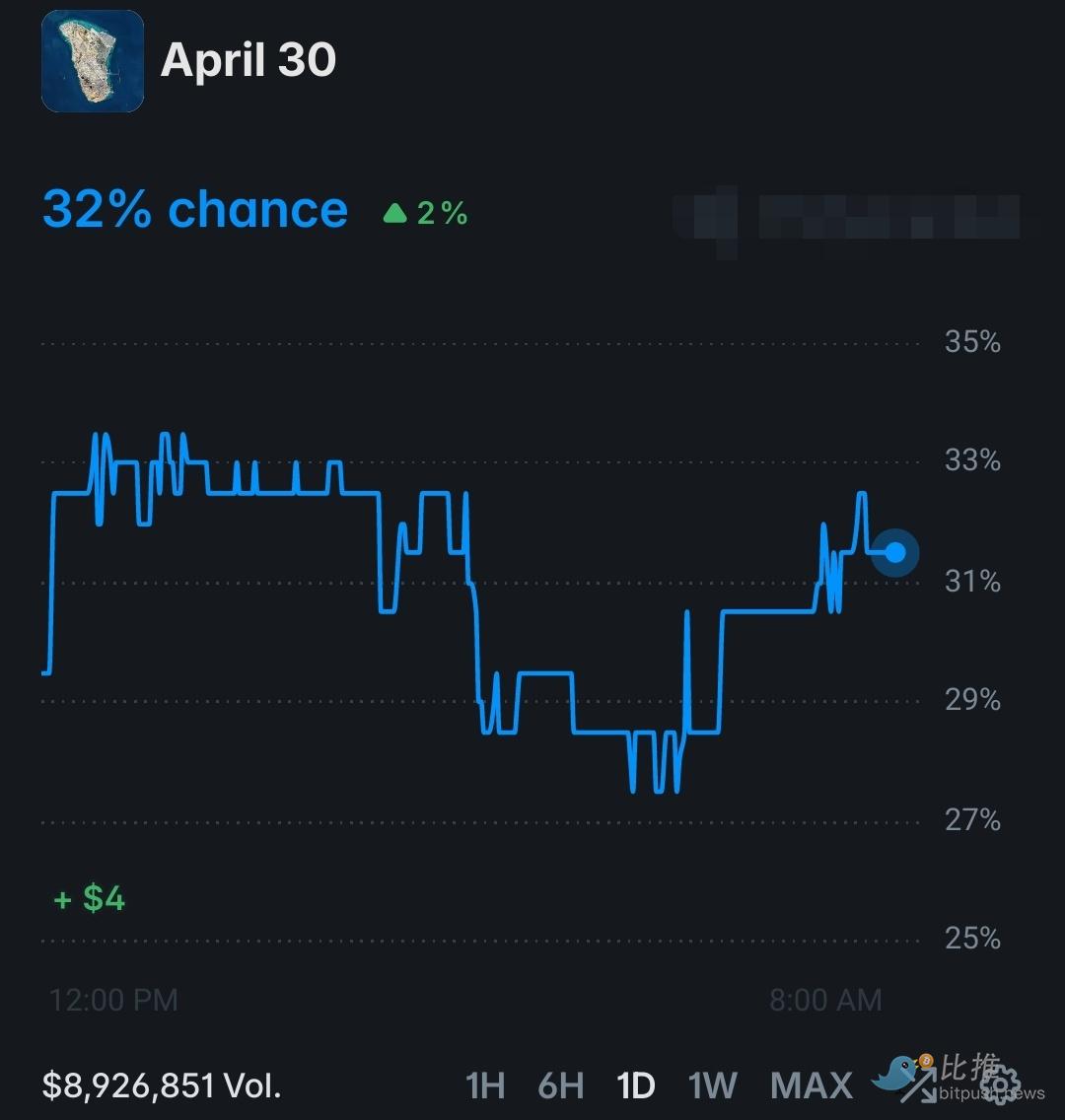
Task: Switch to MAX time range
Action: tap(811, 1085)
